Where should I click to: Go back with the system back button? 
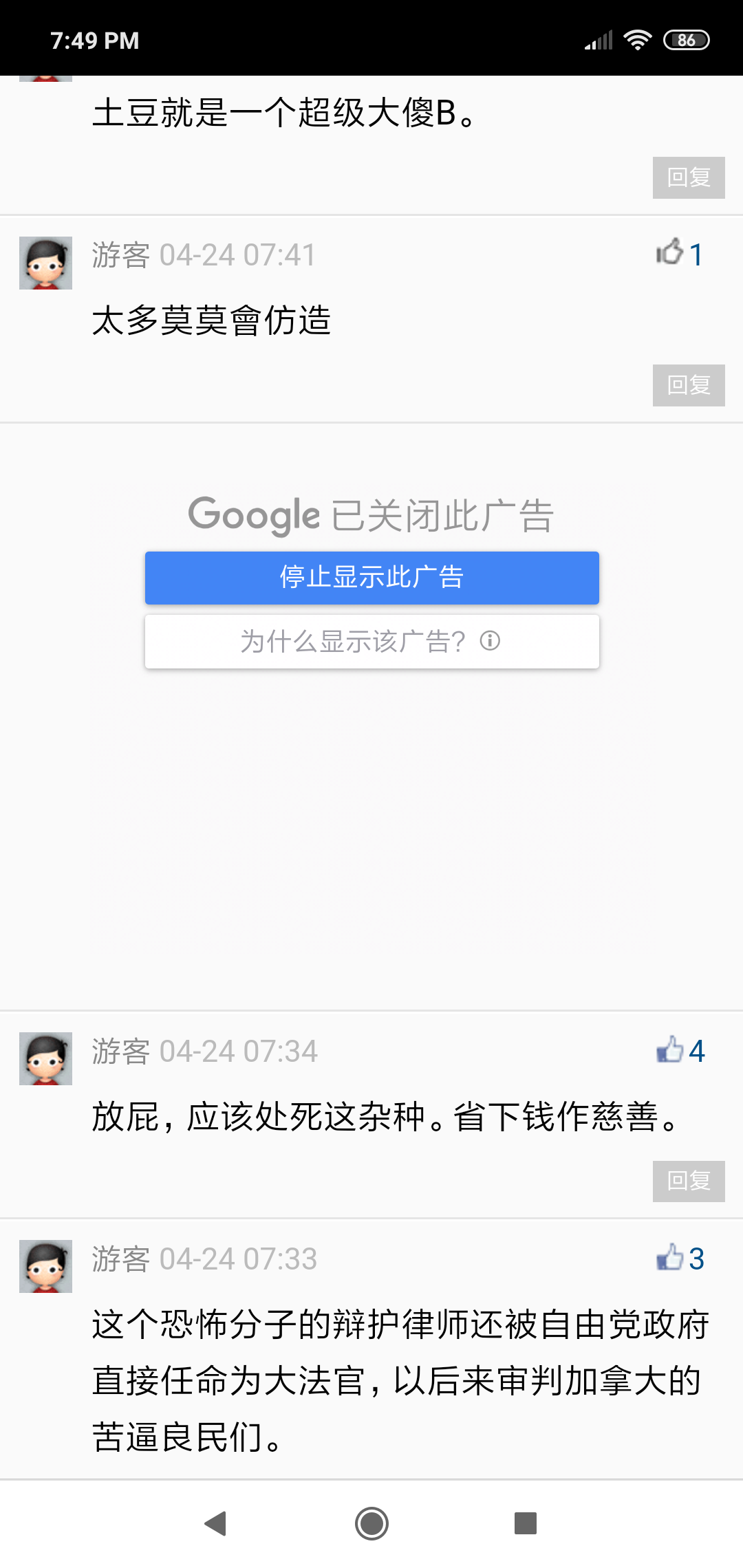click(x=216, y=1523)
